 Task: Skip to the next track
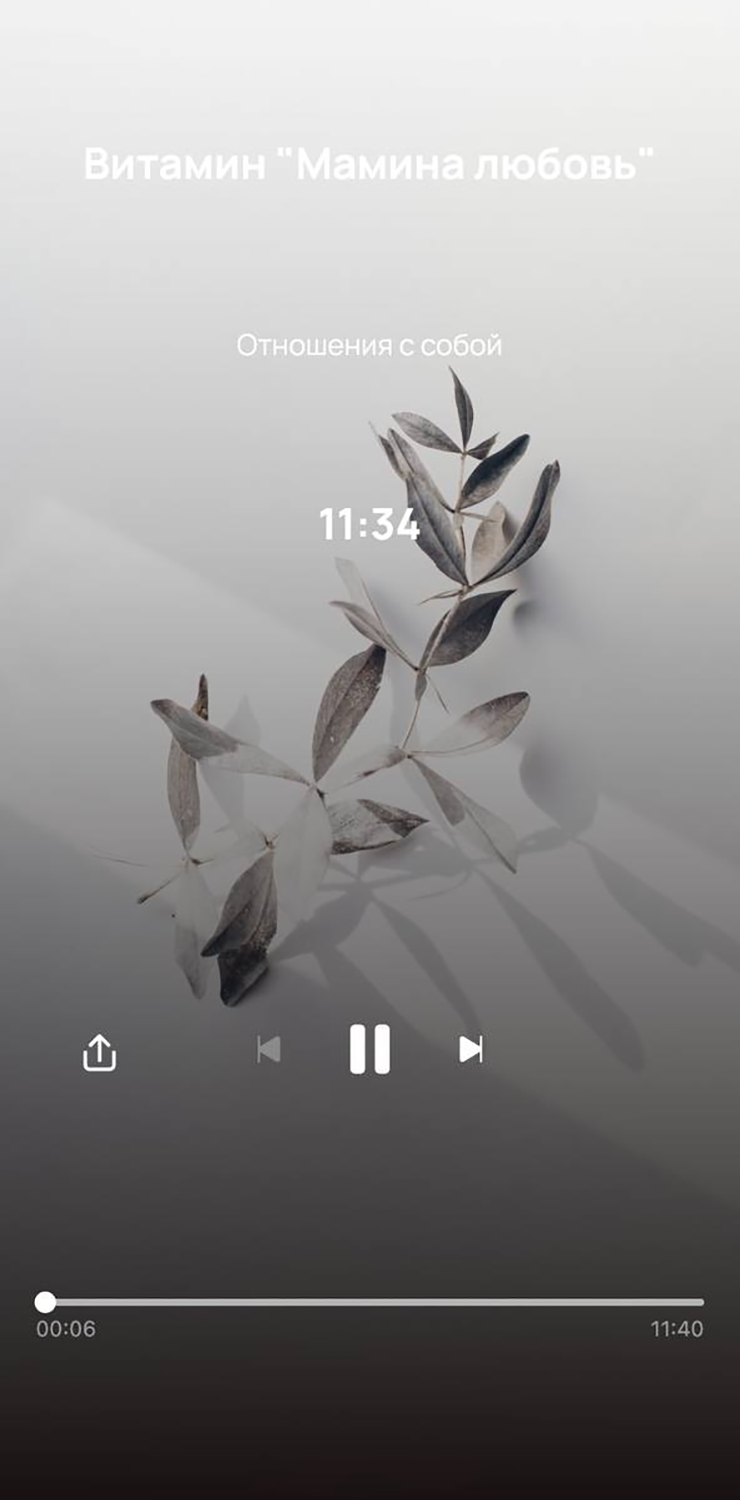pos(471,1049)
